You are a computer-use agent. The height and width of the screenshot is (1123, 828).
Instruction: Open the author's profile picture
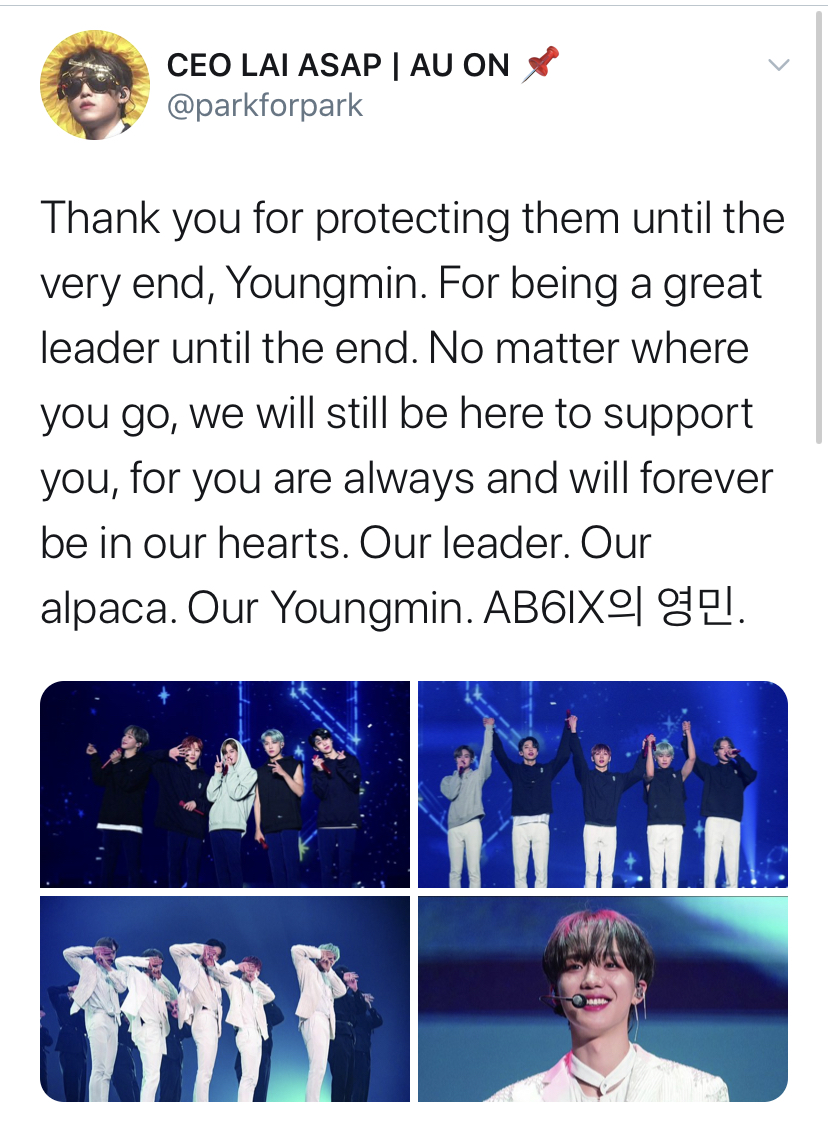[x=94, y=85]
